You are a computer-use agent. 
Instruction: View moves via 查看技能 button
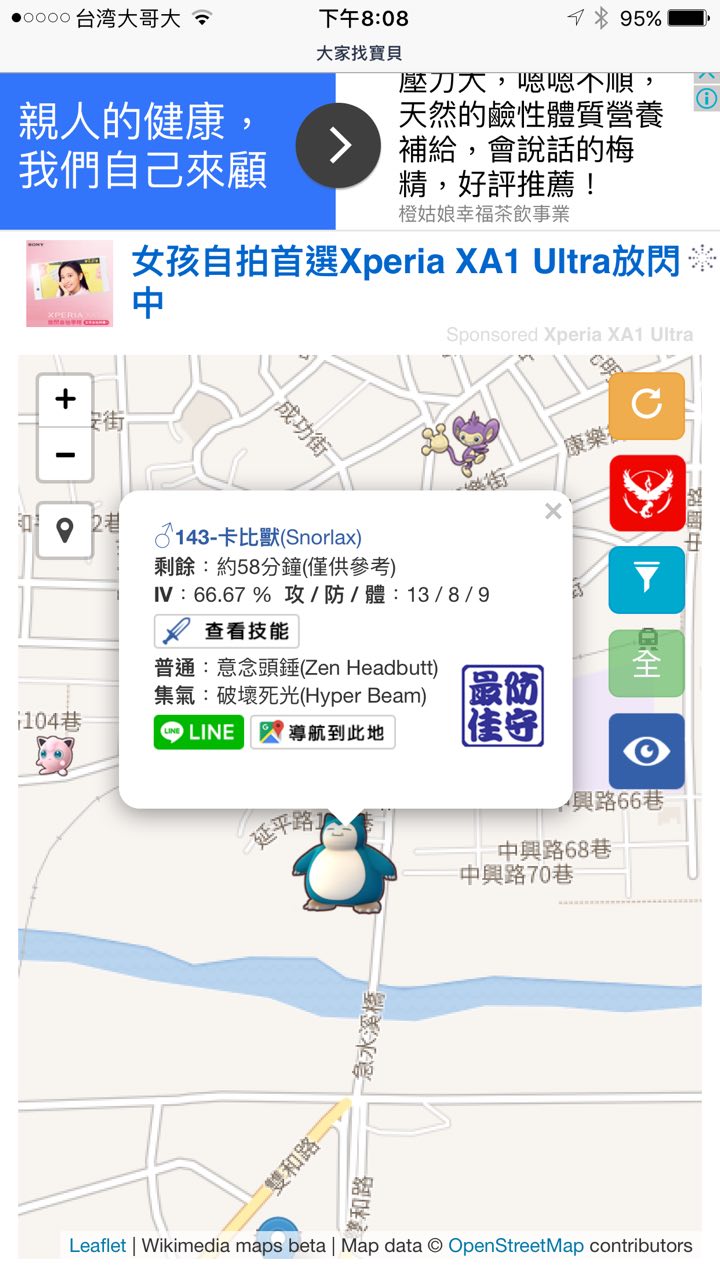point(227,631)
